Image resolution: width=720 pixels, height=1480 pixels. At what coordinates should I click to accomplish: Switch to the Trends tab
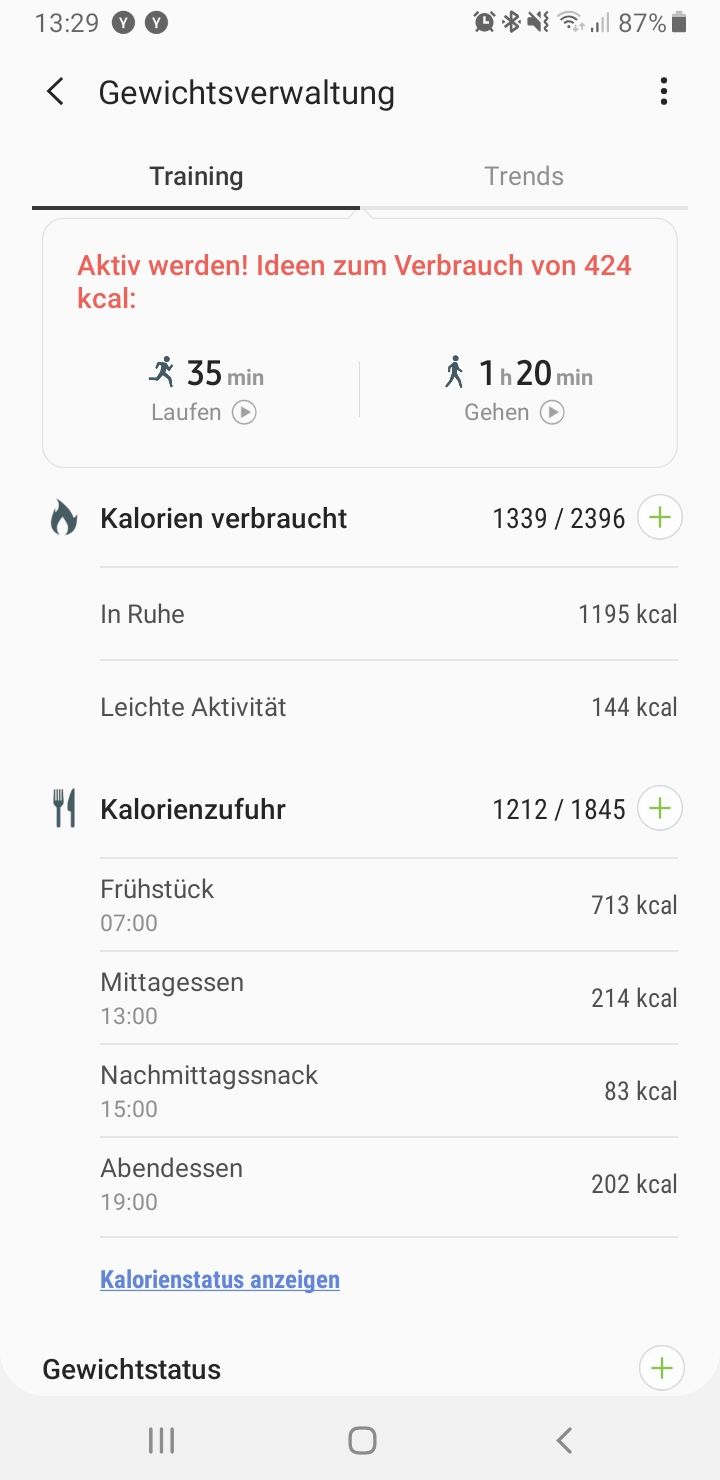524,177
